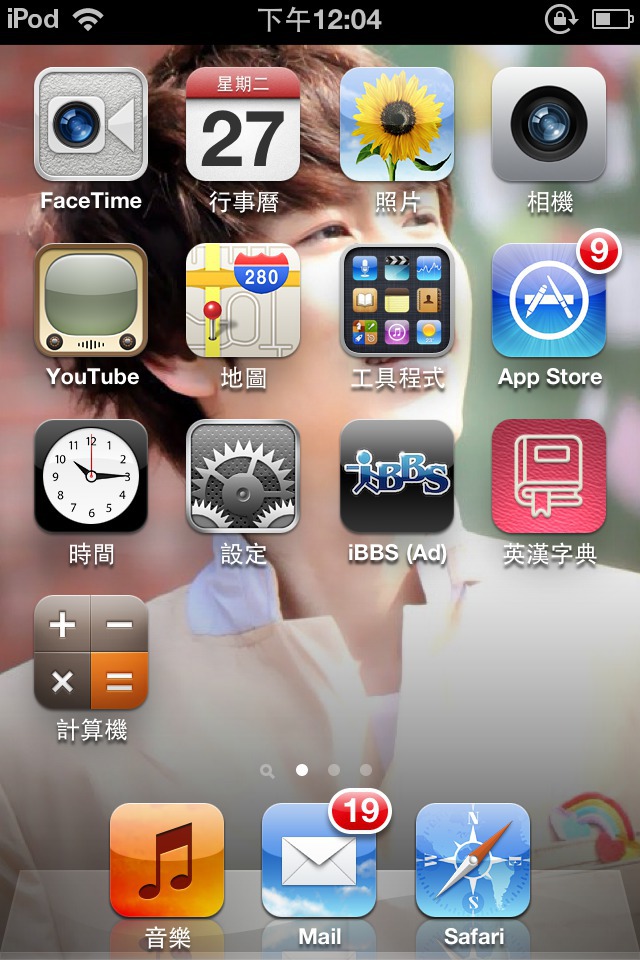Open 設定 settings
Viewport: 640px width, 960px height.
coord(243,476)
